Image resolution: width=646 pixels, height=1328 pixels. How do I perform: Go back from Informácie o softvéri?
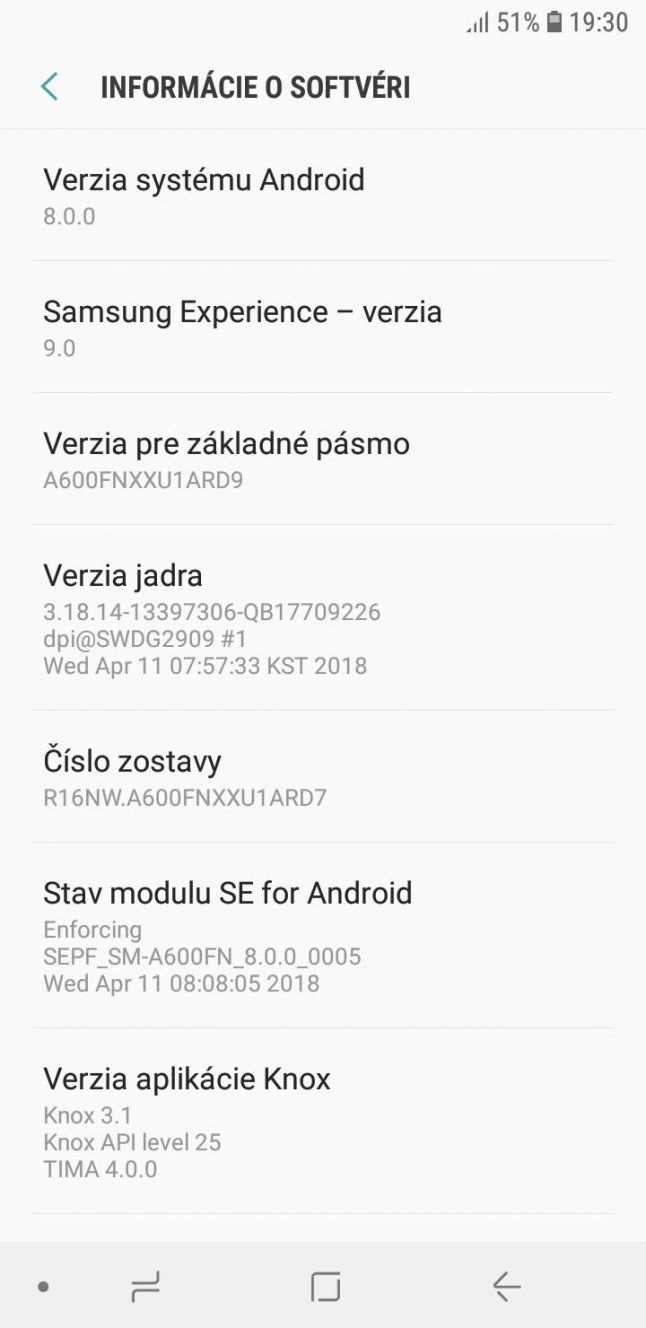coord(49,87)
